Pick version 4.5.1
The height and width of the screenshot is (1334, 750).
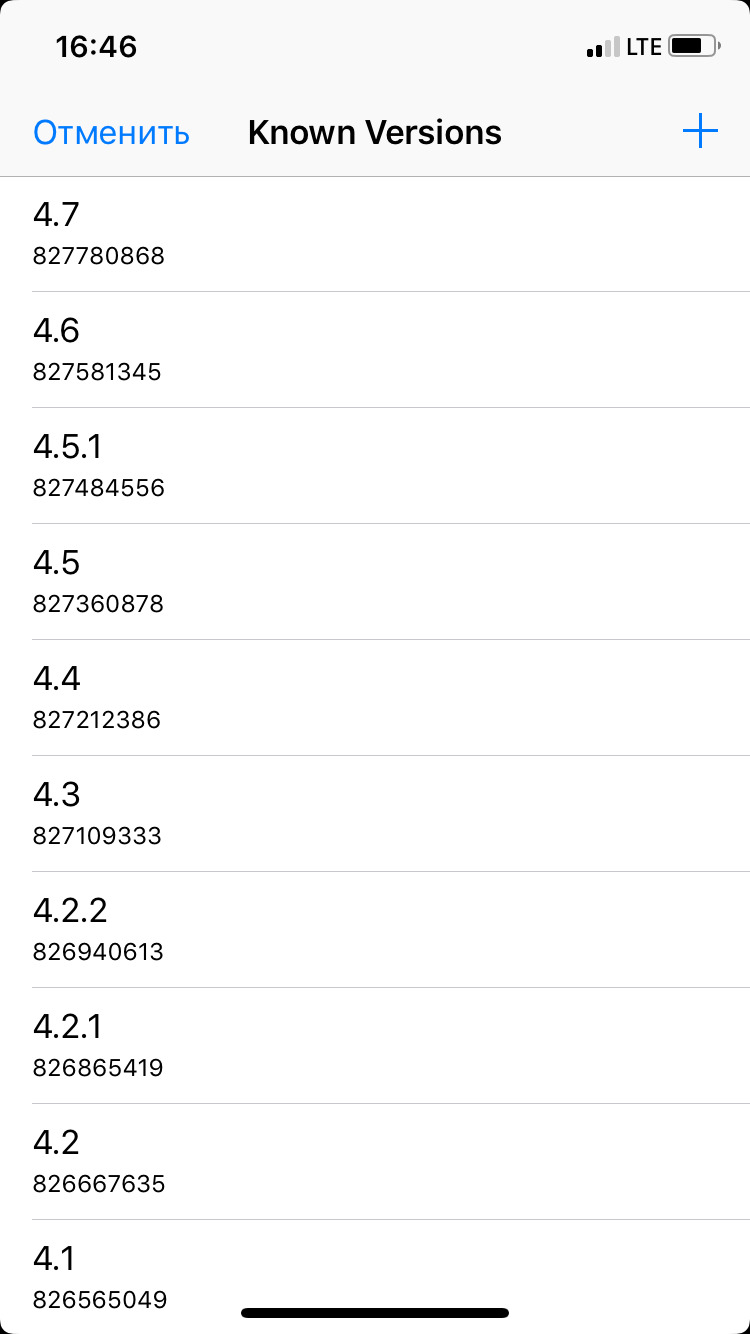click(x=375, y=466)
